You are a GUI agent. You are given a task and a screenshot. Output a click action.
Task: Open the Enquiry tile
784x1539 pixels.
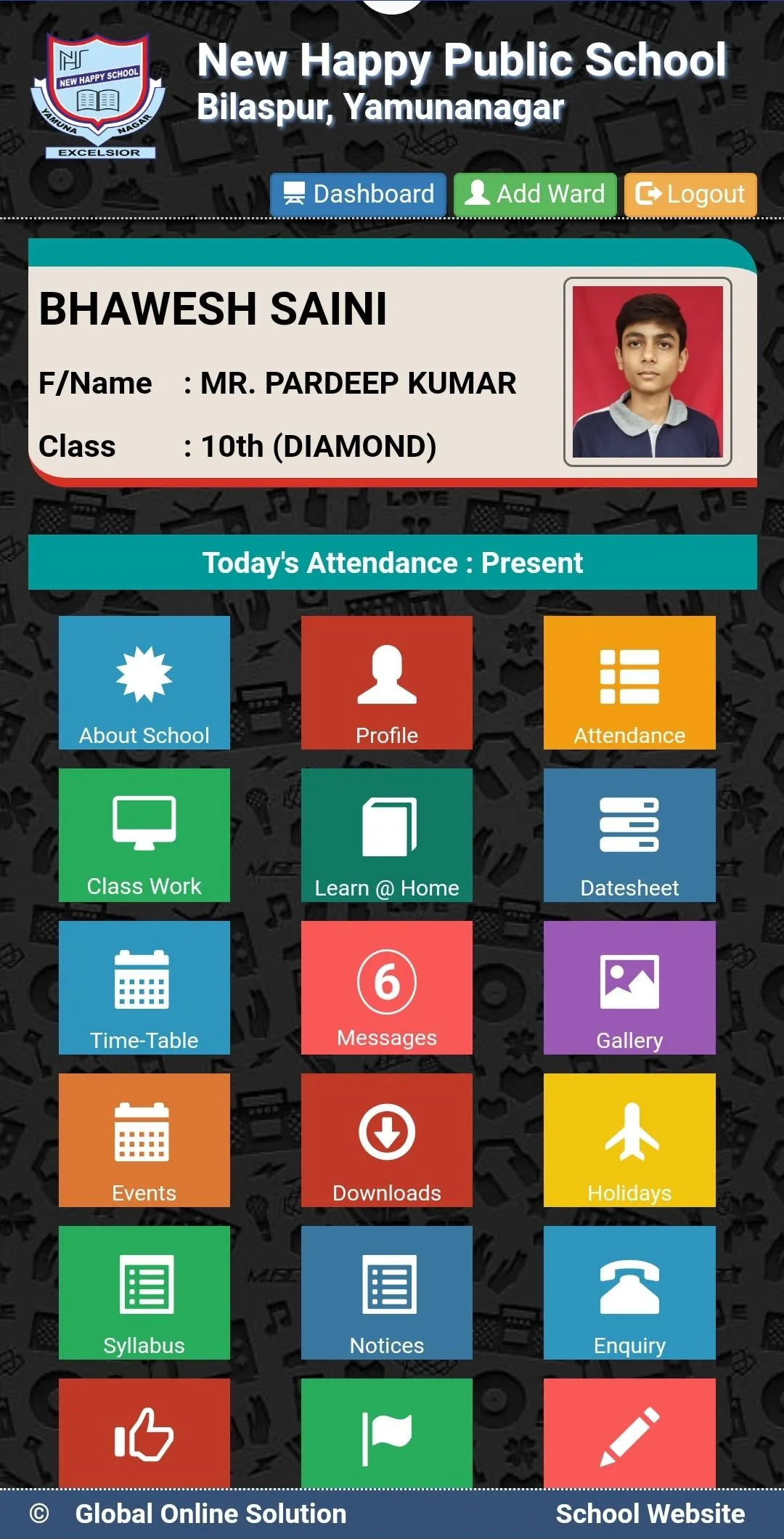[629, 1293]
